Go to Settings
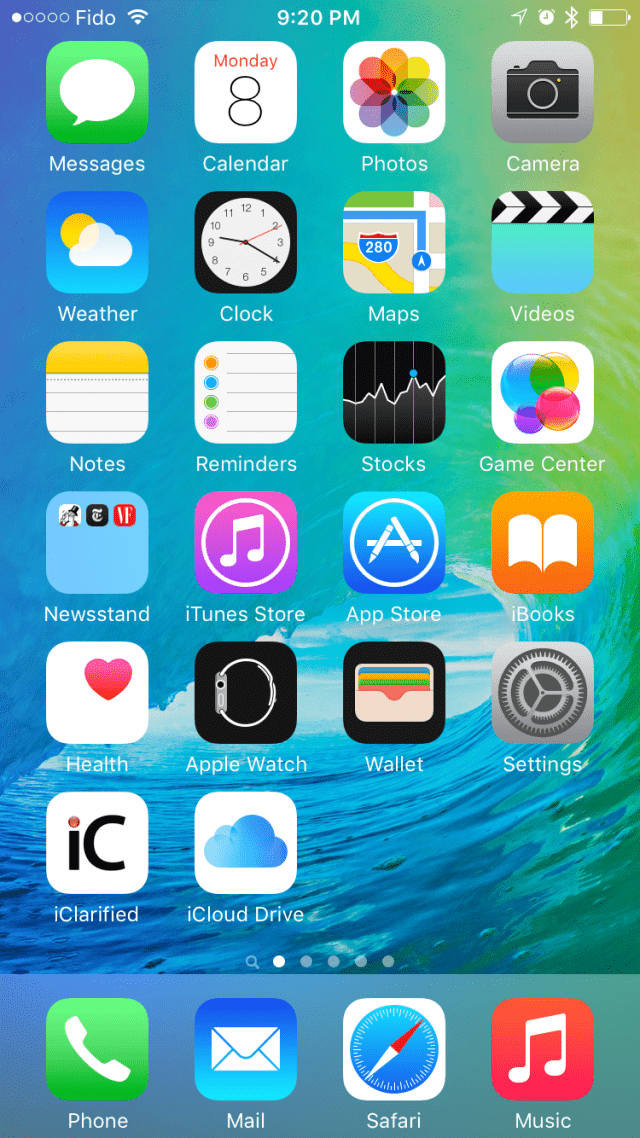 (x=542, y=692)
